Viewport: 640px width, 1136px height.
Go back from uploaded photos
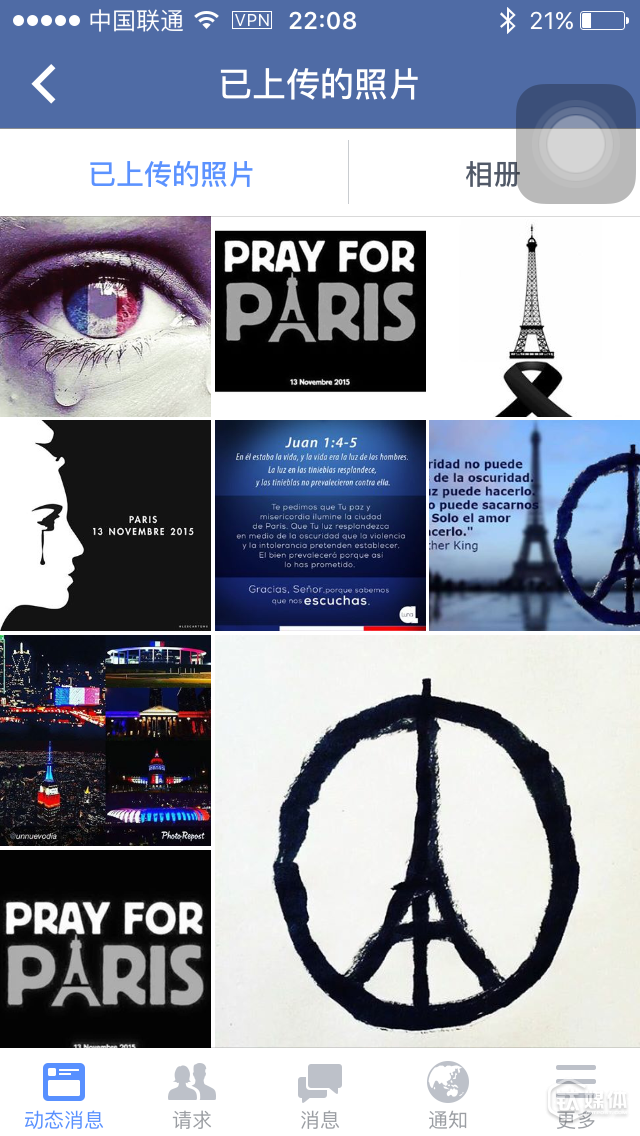(44, 84)
